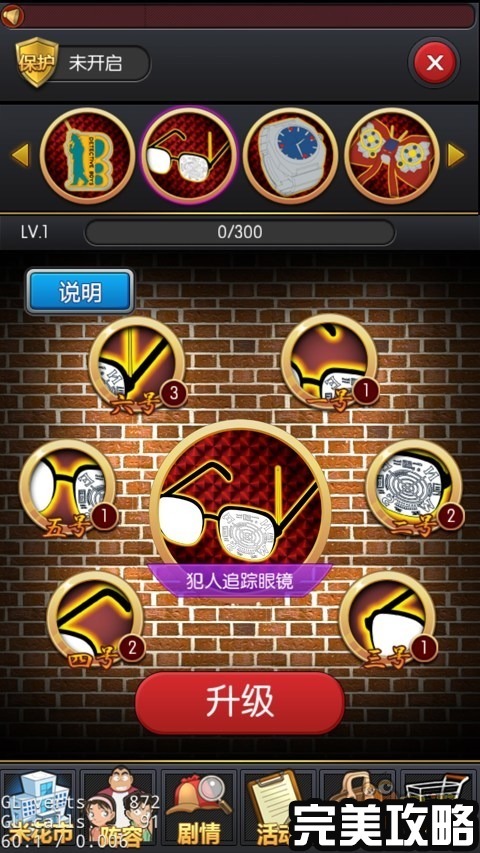The height and width of the screenshot is (853, 480).
Task: Open the 说明 instructions
Action: pos(80,292)
